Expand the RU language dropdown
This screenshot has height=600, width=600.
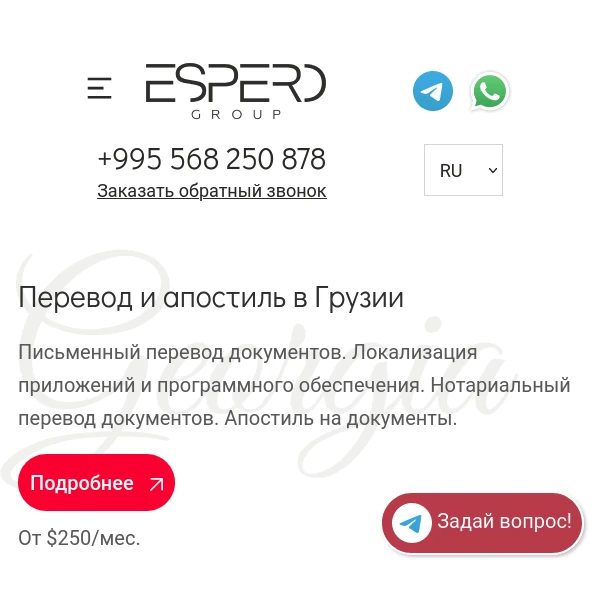pos(463,170)
